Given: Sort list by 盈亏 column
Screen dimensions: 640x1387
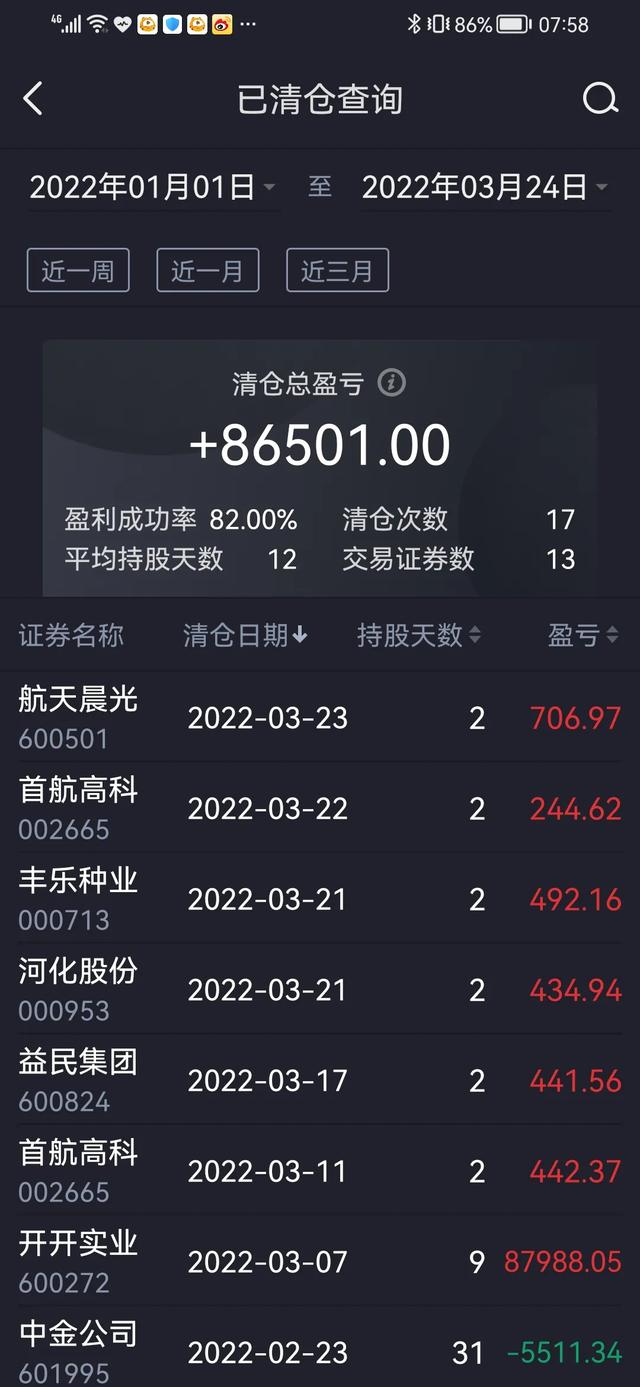Looking at the screenshot, I should (x=583, y=635).
